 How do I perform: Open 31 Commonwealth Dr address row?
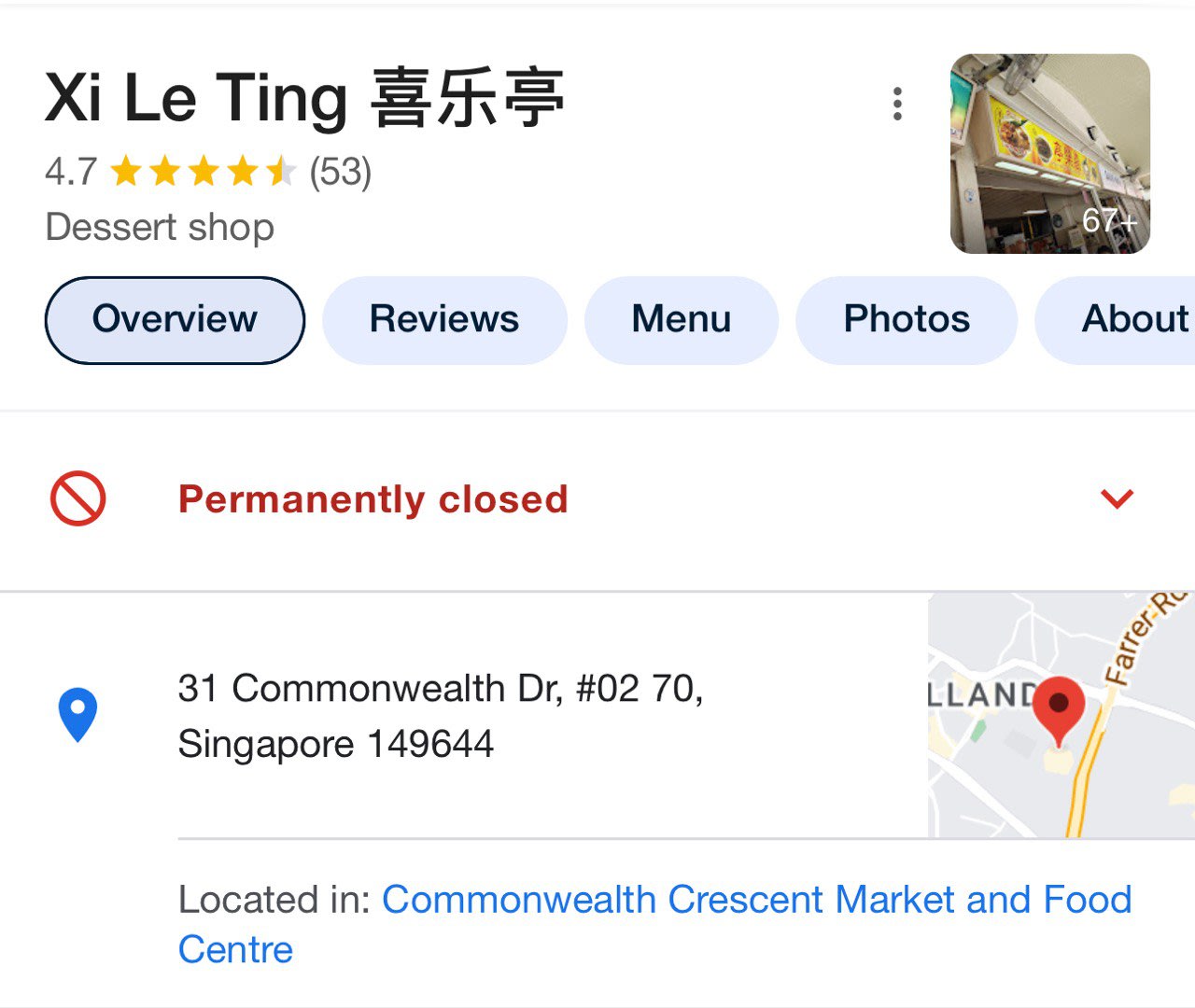pos(439,716)
